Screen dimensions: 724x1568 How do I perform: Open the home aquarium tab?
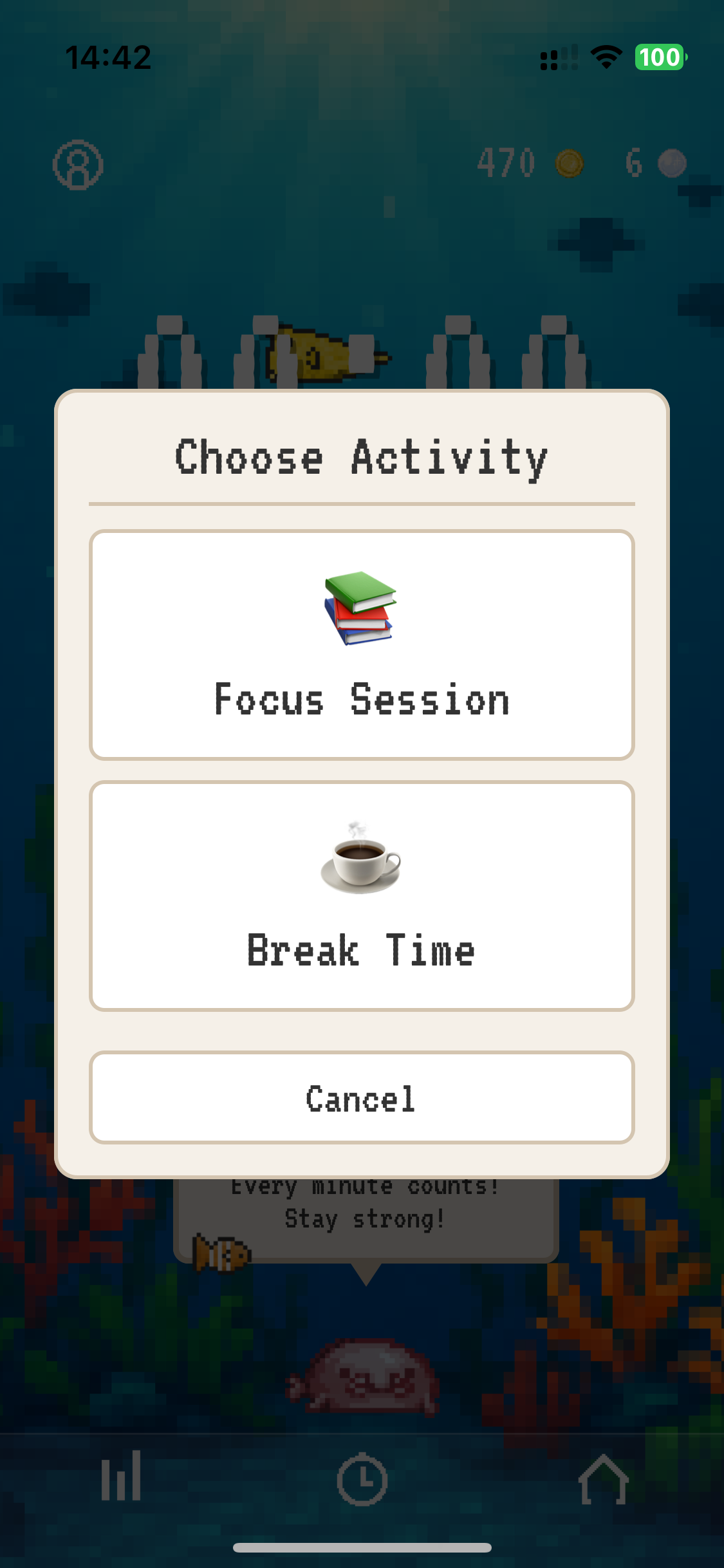(x=604, y=1478)
